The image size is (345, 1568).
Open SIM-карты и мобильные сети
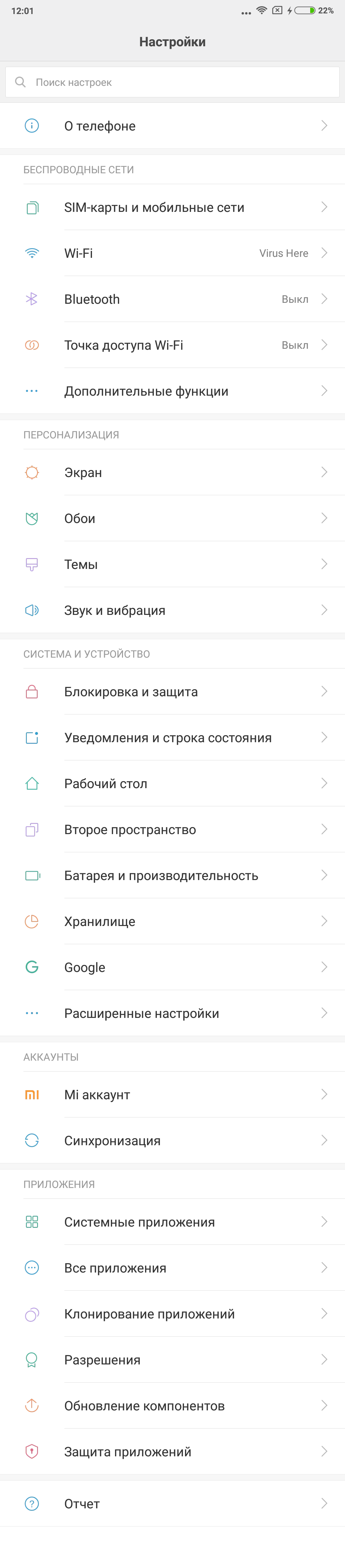[172, 207]
